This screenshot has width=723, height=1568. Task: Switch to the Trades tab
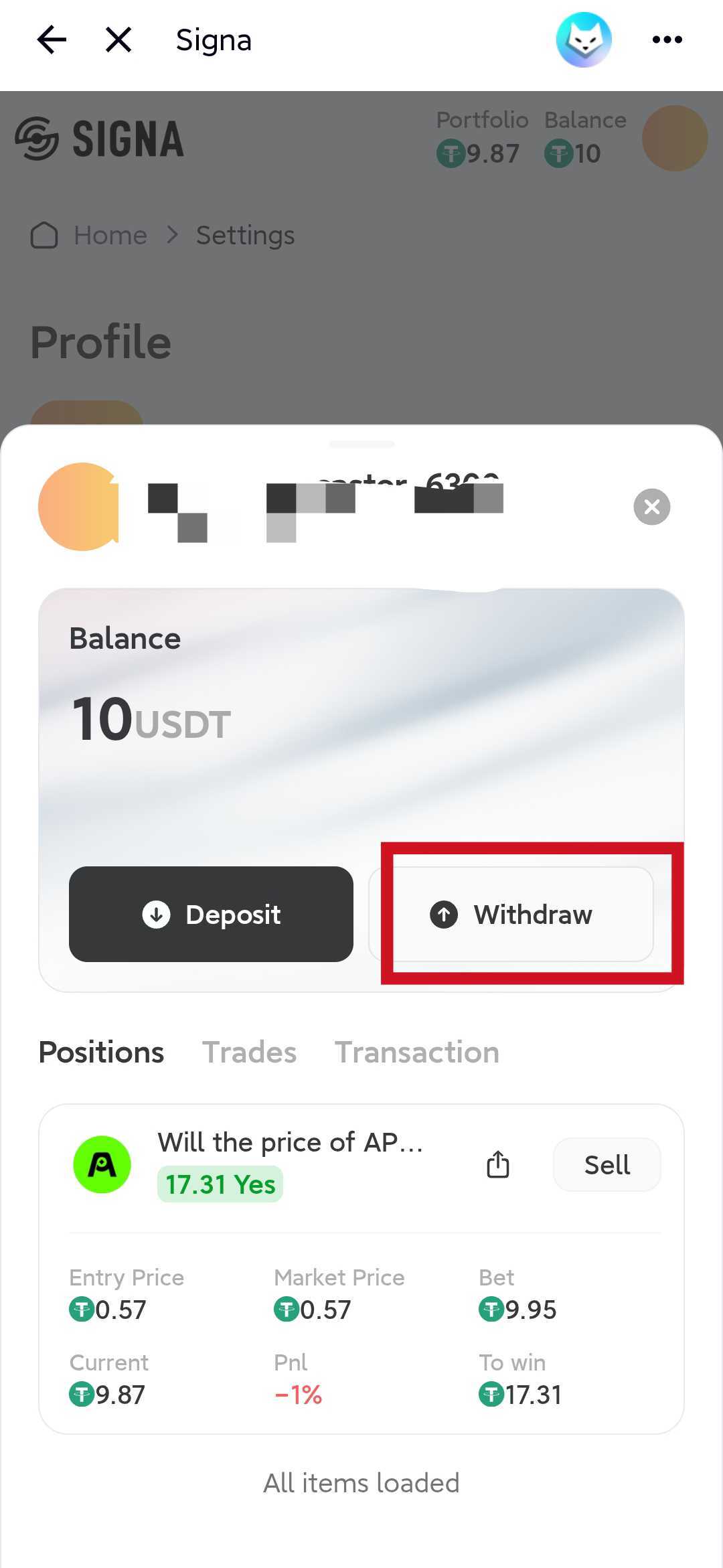click(x=249, y=1052)
